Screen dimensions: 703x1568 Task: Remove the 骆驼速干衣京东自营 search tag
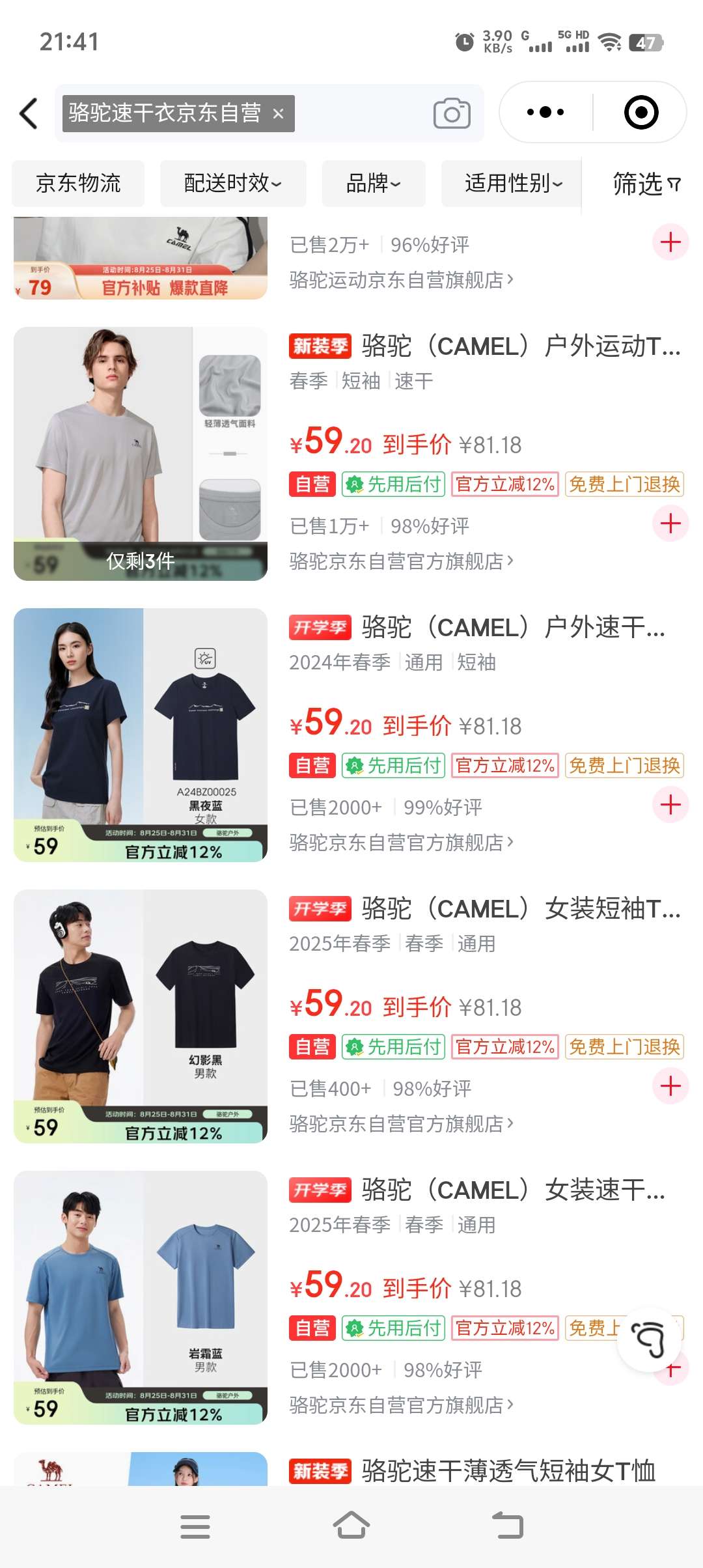(278, 114)
